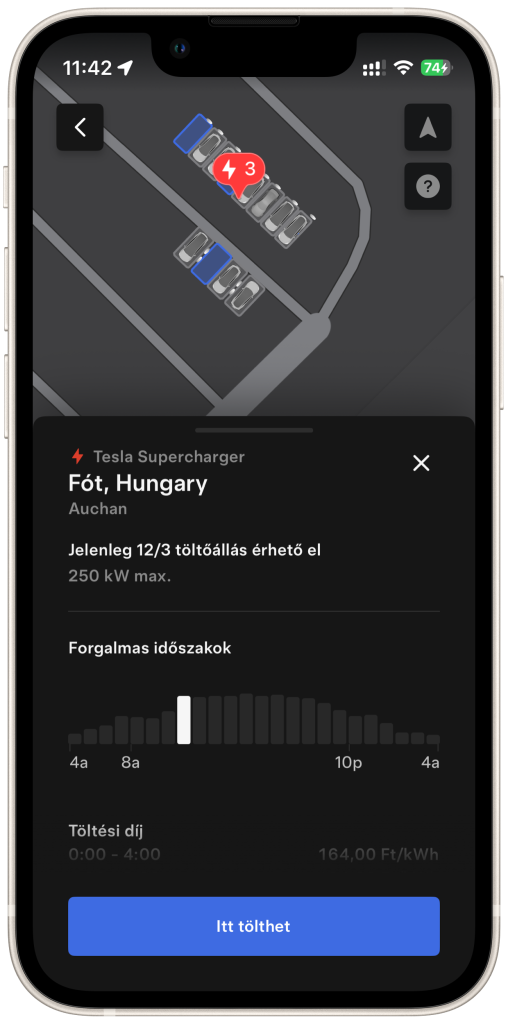
Task: Open the question mark help button
Action: [x=428, y=187]
